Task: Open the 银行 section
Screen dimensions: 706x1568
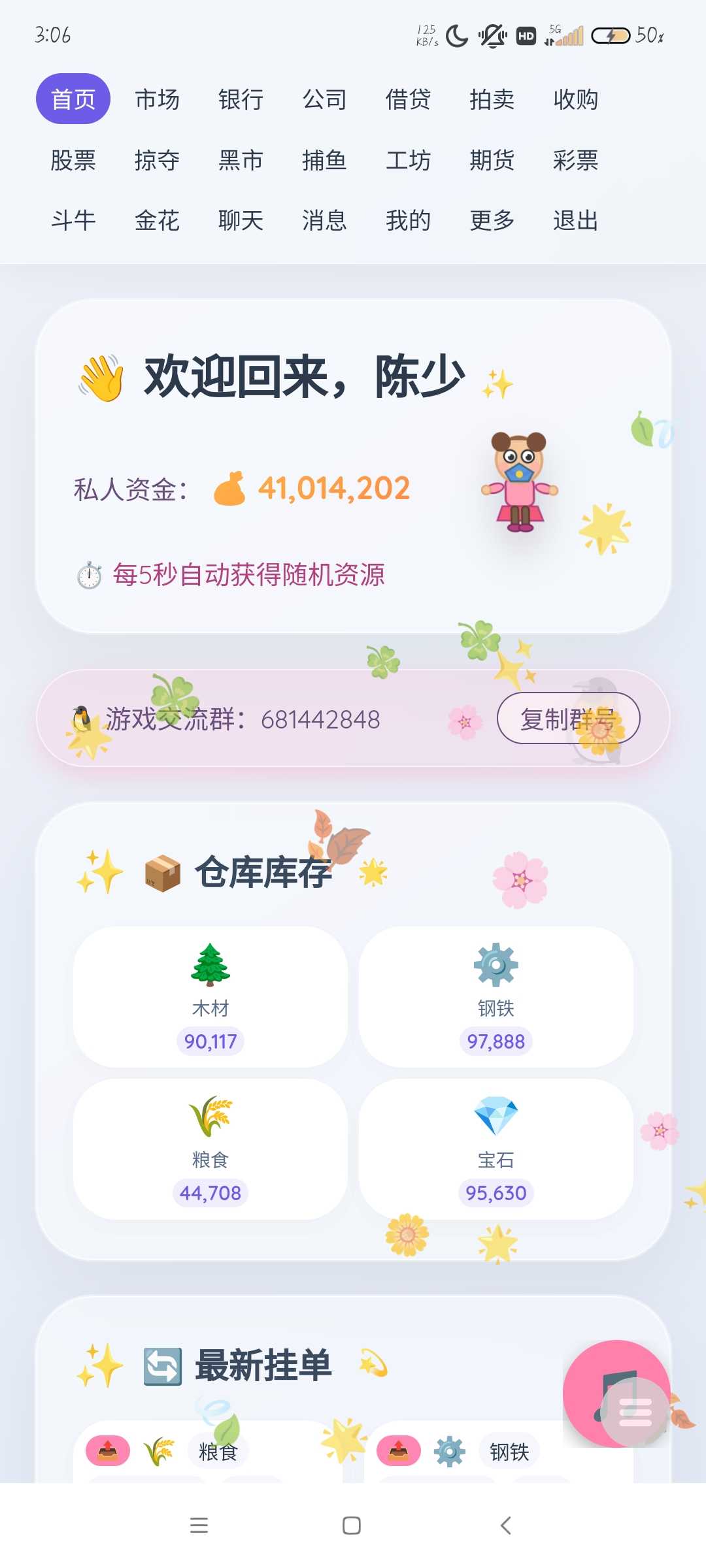Action: (241, 99)
